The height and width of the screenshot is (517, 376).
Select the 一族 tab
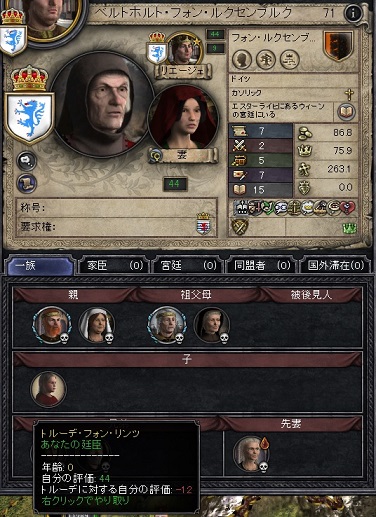click(x=40, y=266)
